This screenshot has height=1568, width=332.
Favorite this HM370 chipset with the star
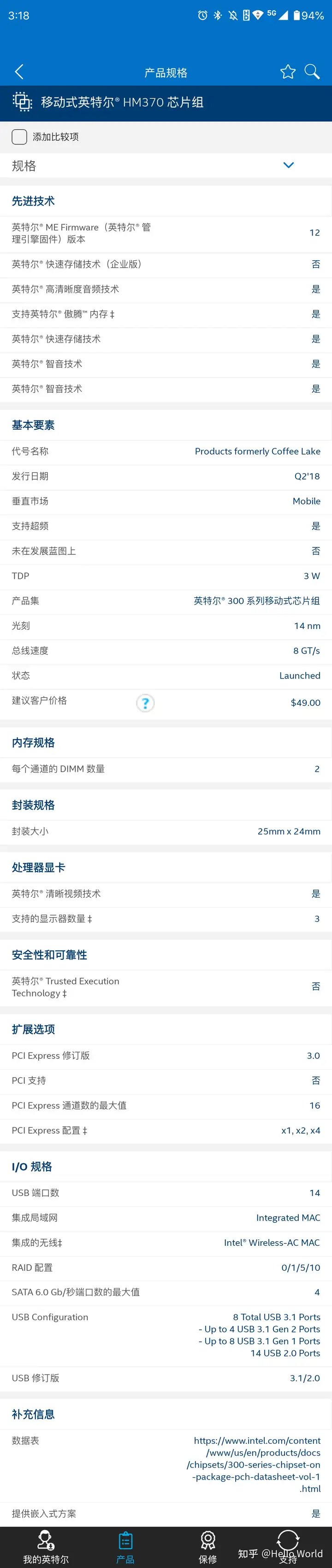pos(288,72)
